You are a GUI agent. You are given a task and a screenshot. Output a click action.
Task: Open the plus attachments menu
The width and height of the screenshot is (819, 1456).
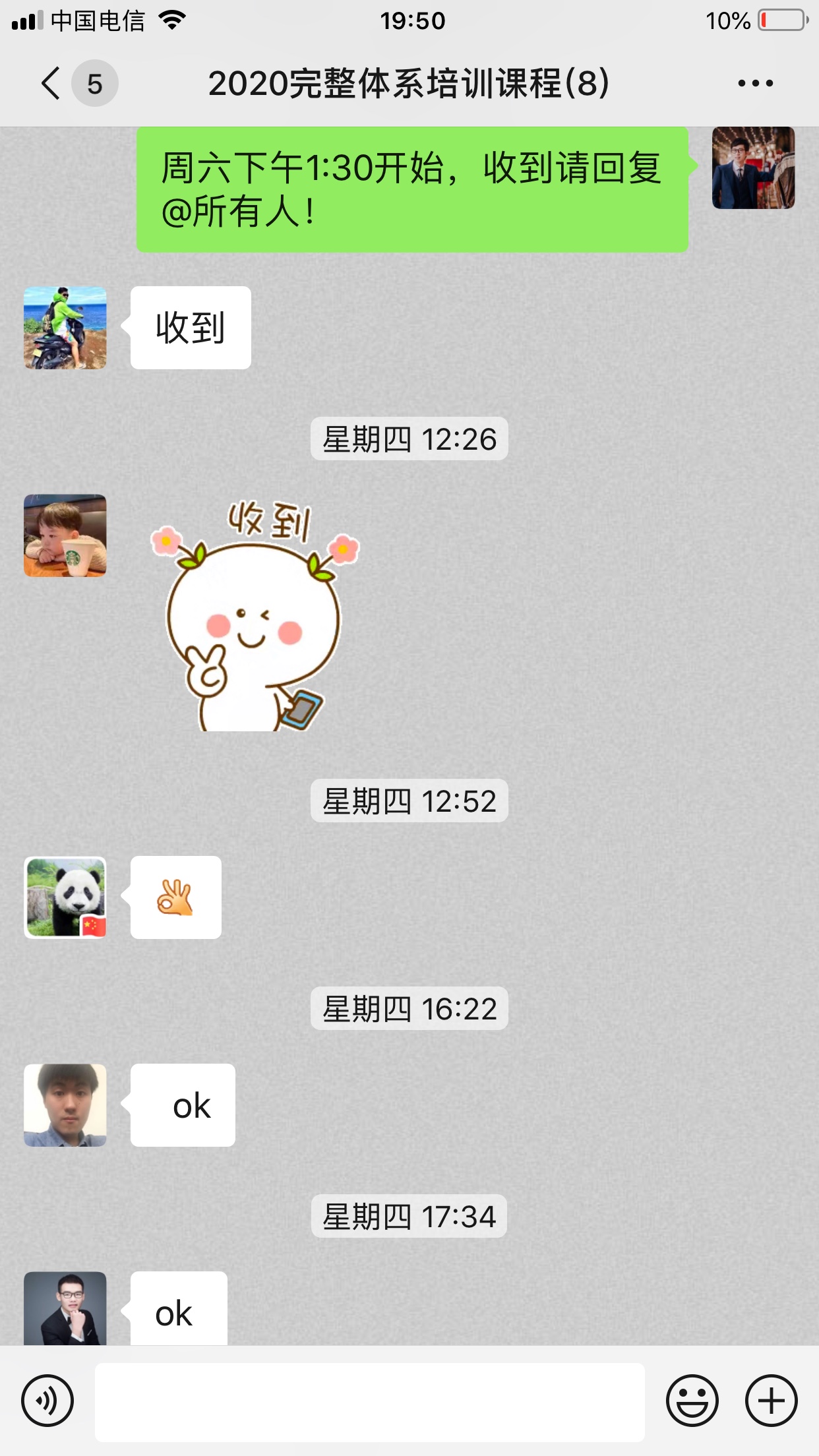point(771,1401)
